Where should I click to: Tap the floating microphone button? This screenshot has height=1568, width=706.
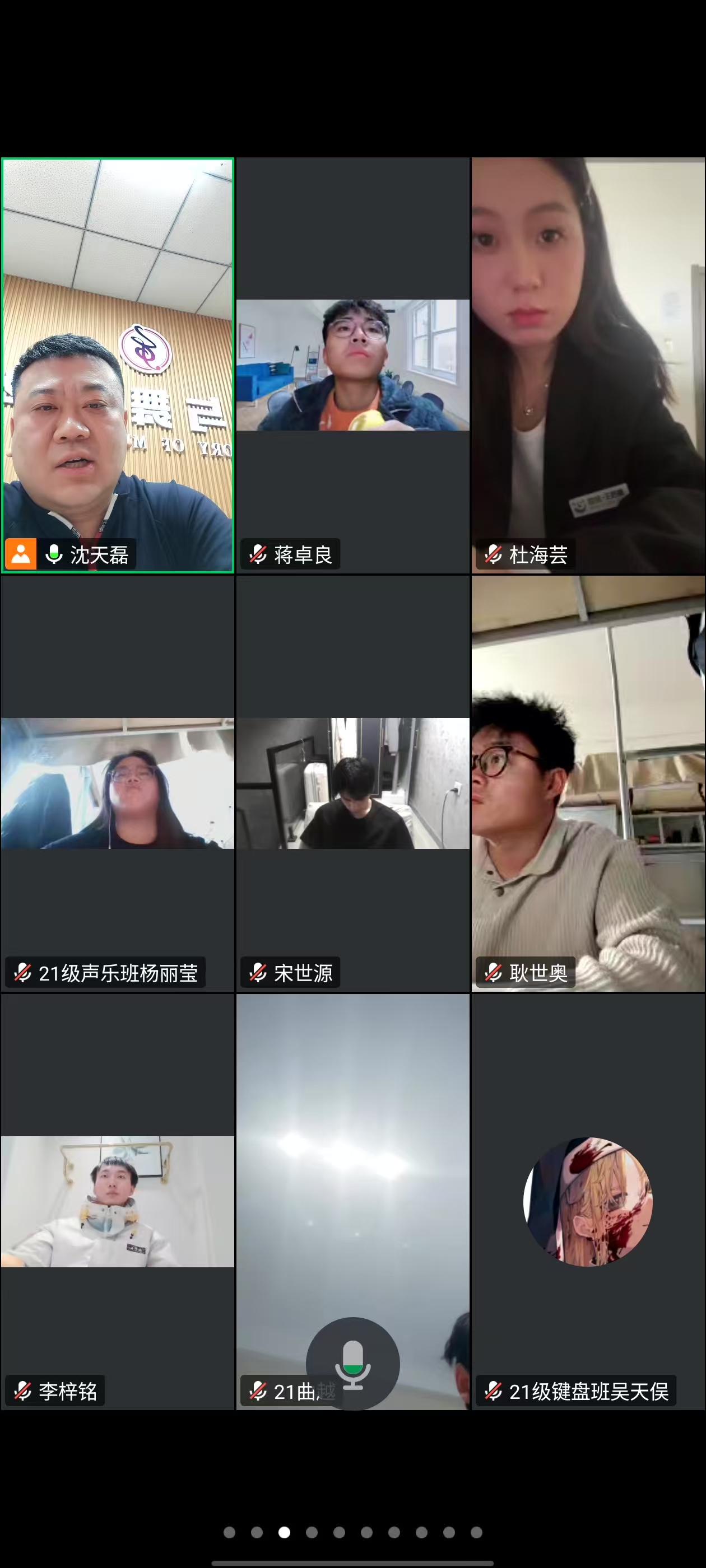point(352,1364)
